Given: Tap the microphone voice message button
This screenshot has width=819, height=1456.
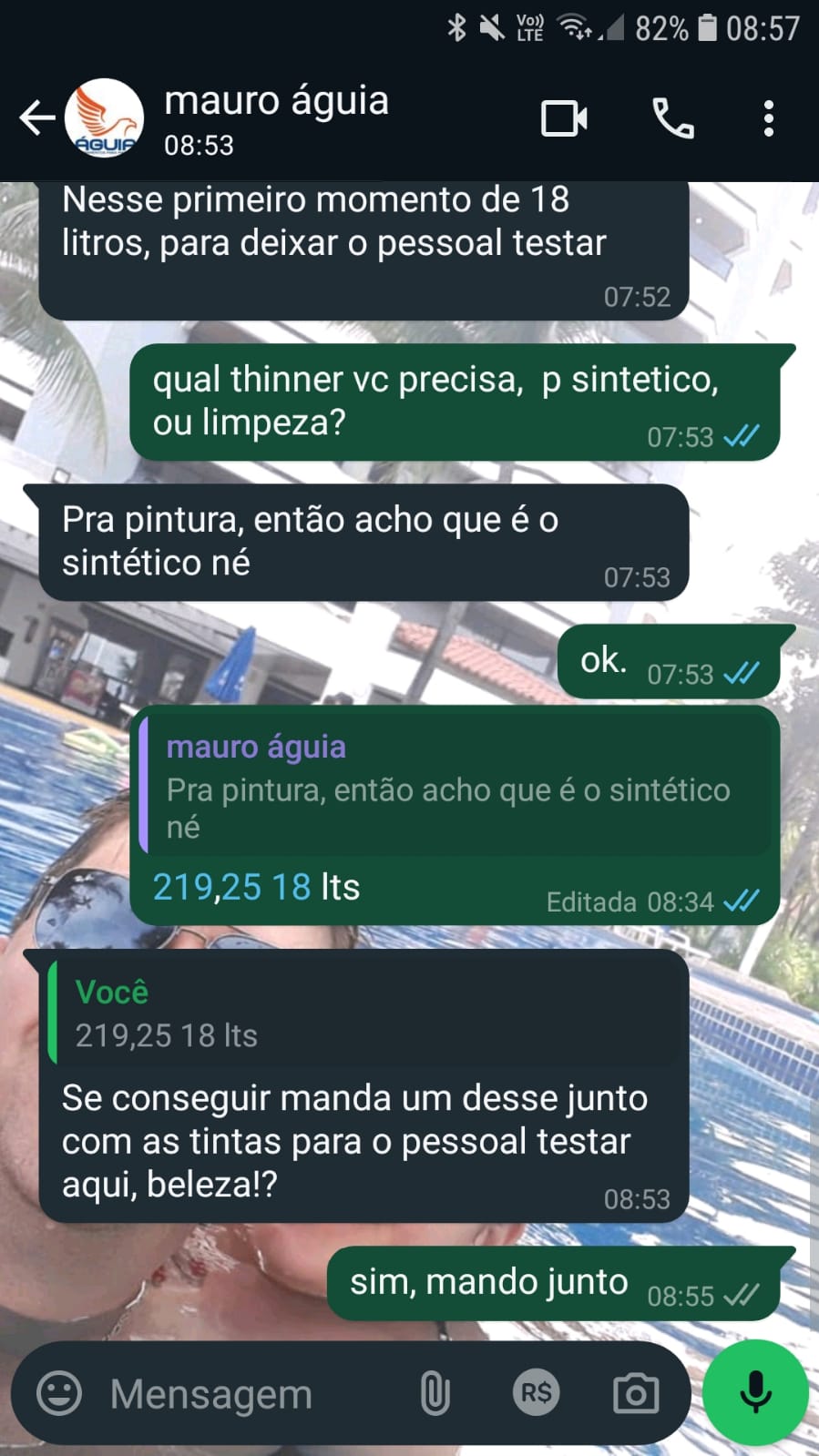Looking at the screenshot, I should tap(755, 1392).
